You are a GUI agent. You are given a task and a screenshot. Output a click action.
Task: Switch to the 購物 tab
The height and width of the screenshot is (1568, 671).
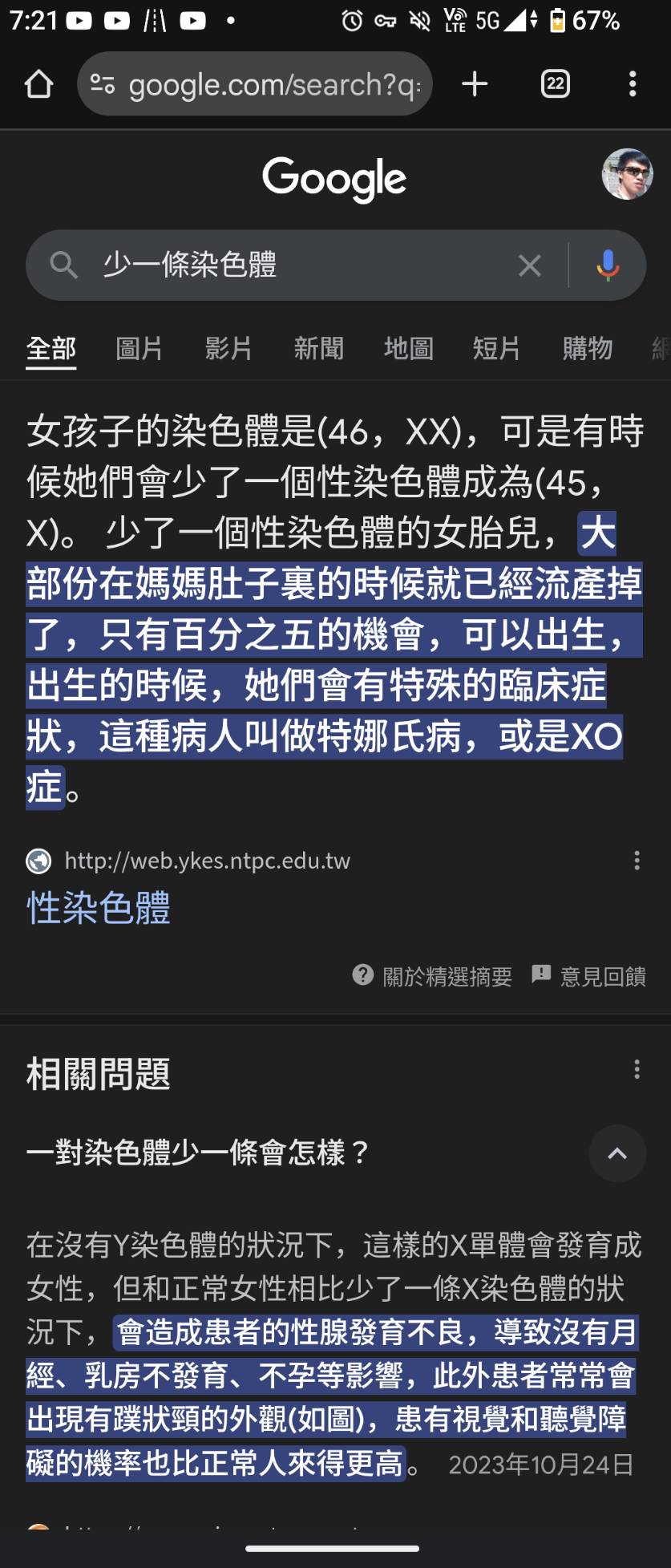tap(587, 349)
